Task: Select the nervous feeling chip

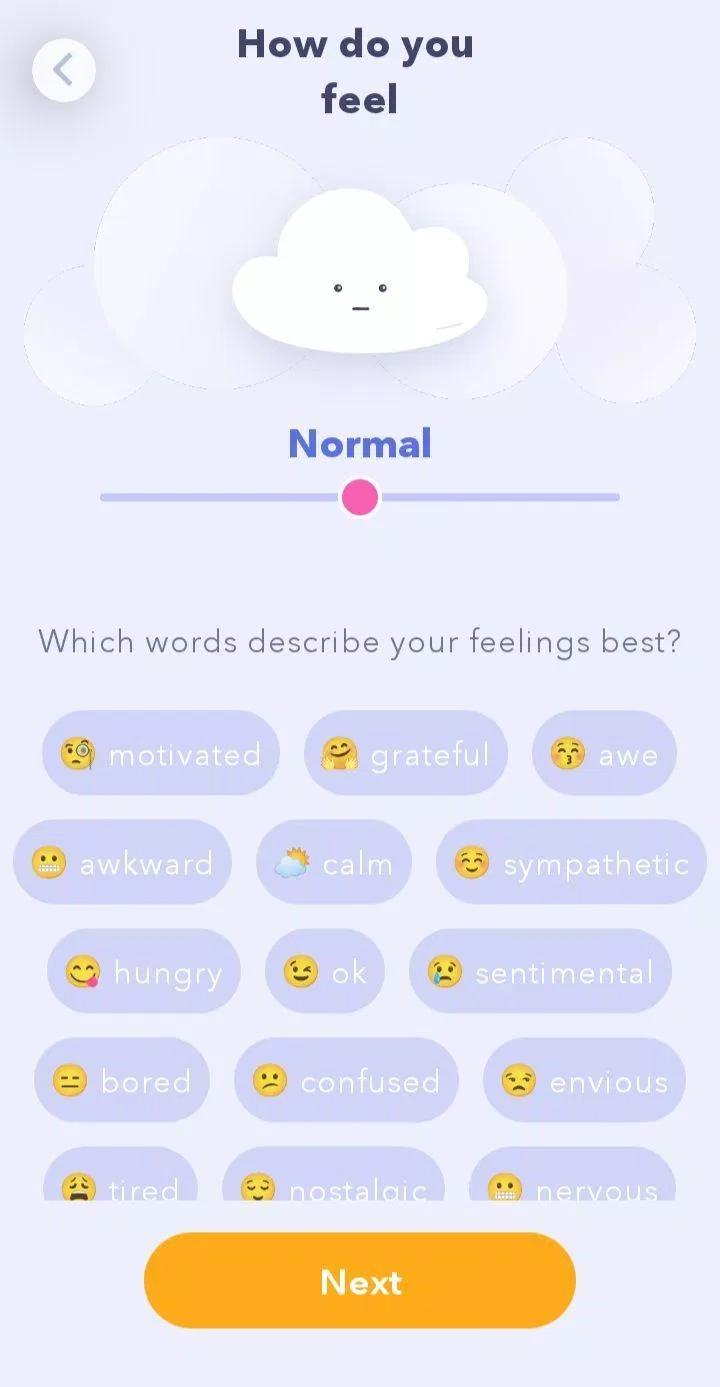Action: click(x=572, y=1180)
